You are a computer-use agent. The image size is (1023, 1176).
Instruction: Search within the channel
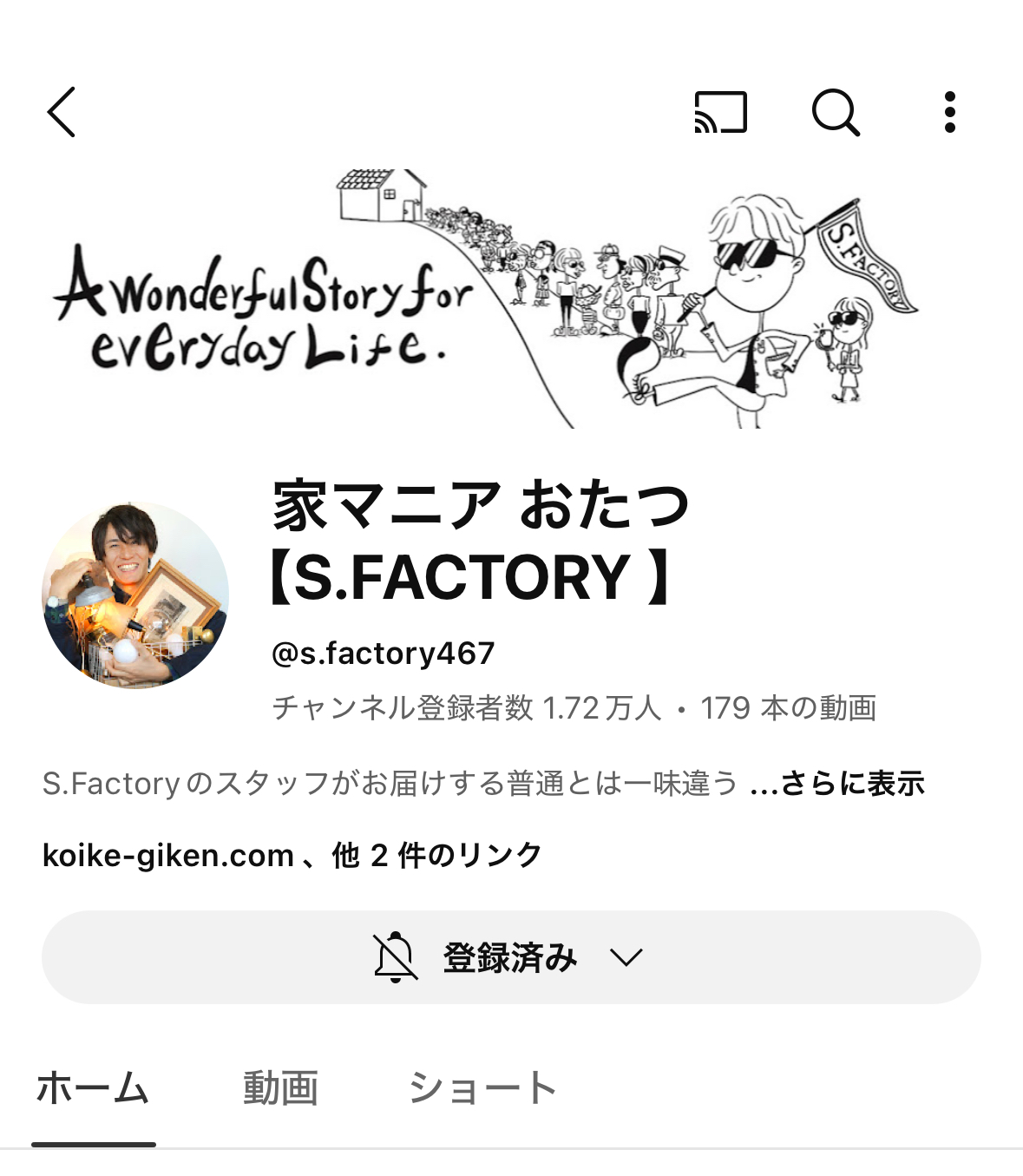(x=835, y=112)
